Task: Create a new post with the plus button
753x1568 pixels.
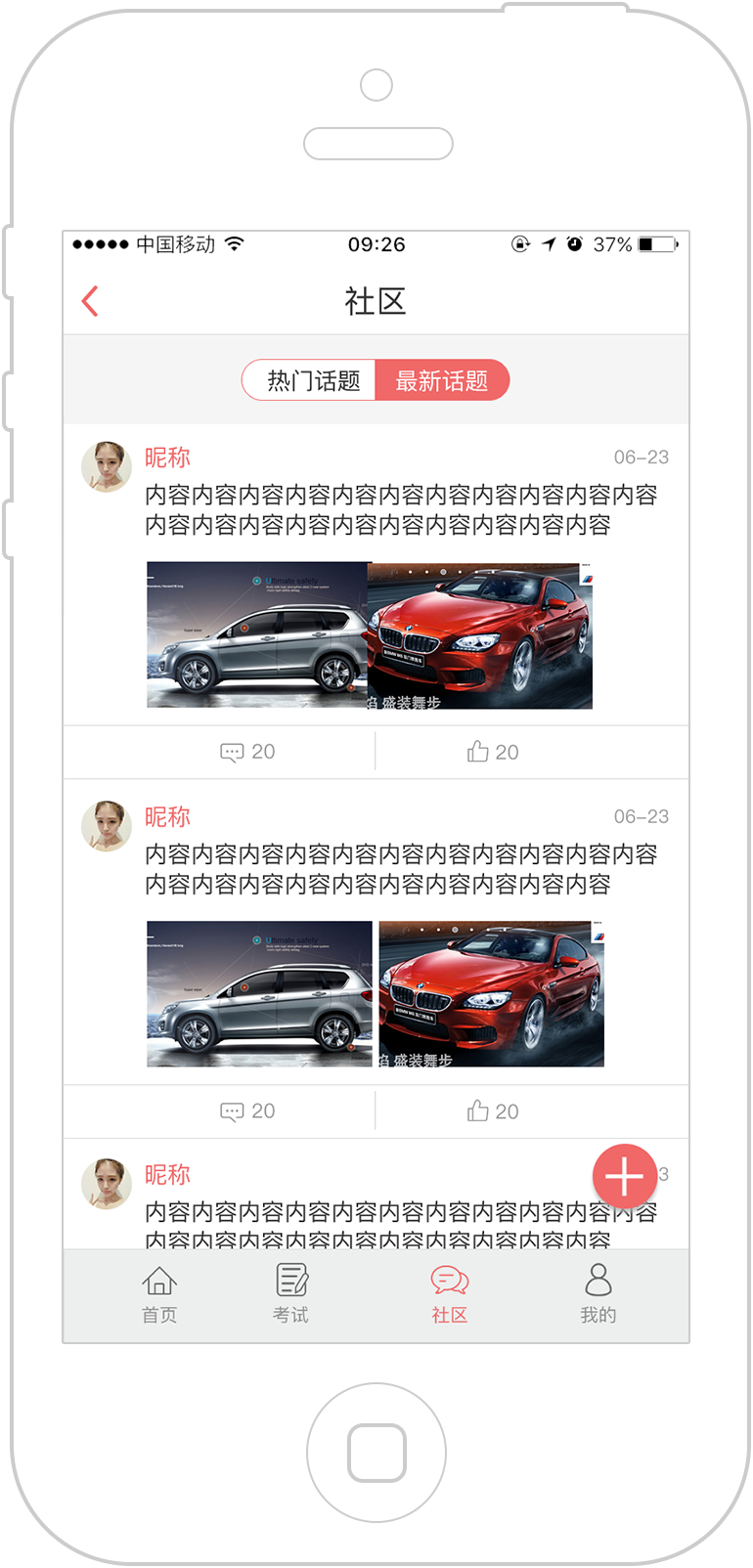Action: (624, 1176)
